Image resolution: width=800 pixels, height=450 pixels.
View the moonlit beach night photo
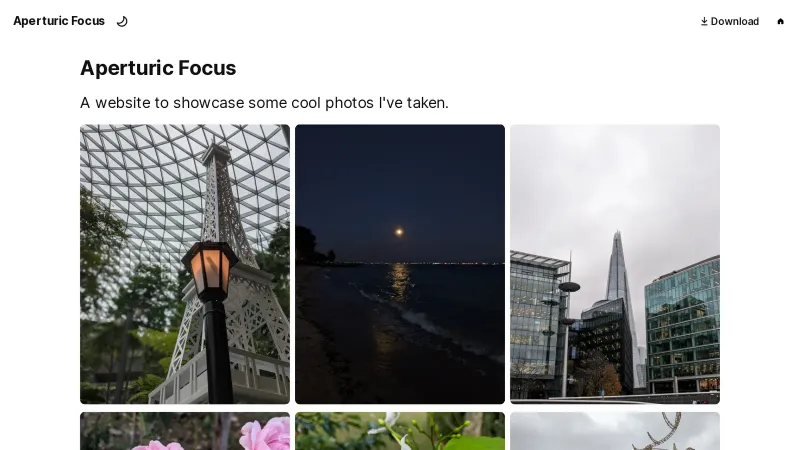click(x=400, y=264)
